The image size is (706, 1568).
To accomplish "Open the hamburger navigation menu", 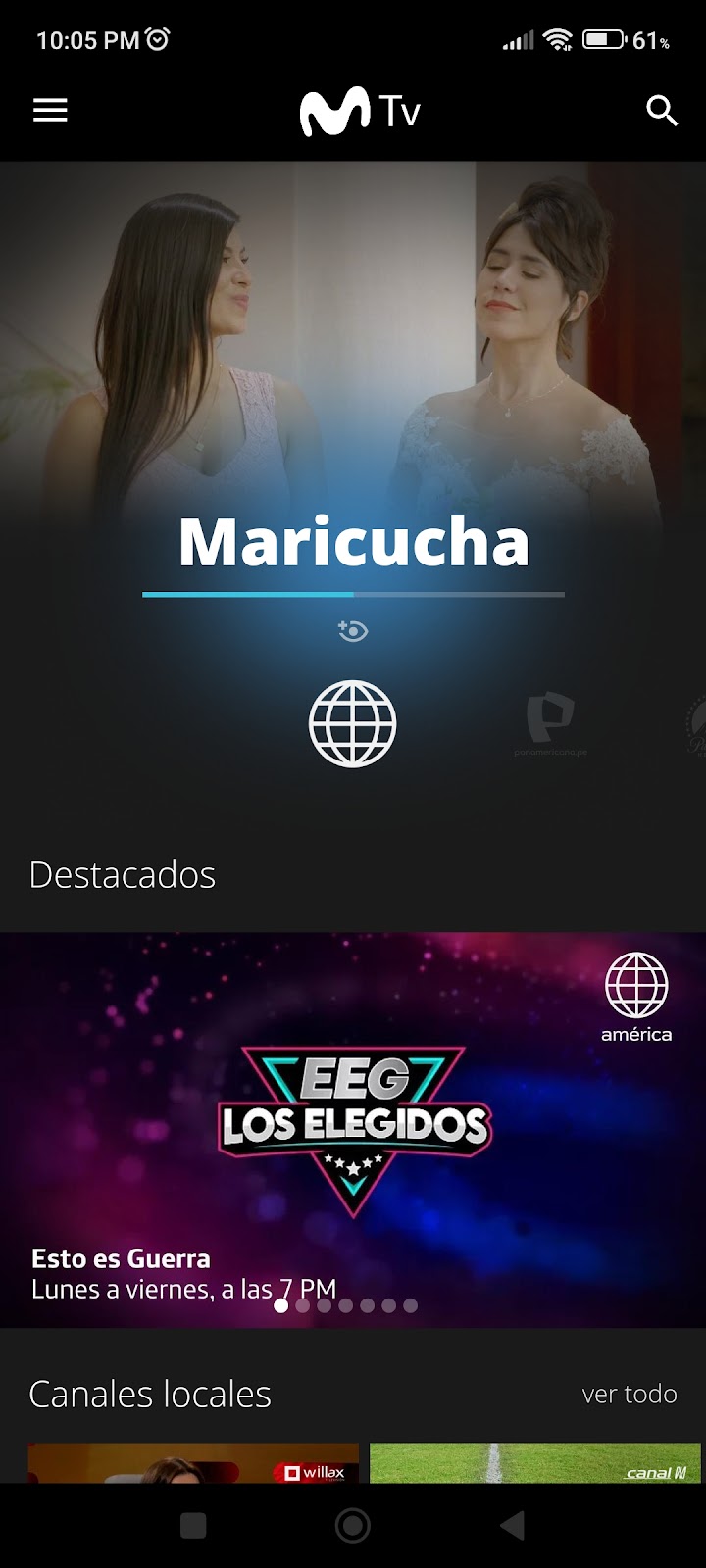I will tap(50, 111).
